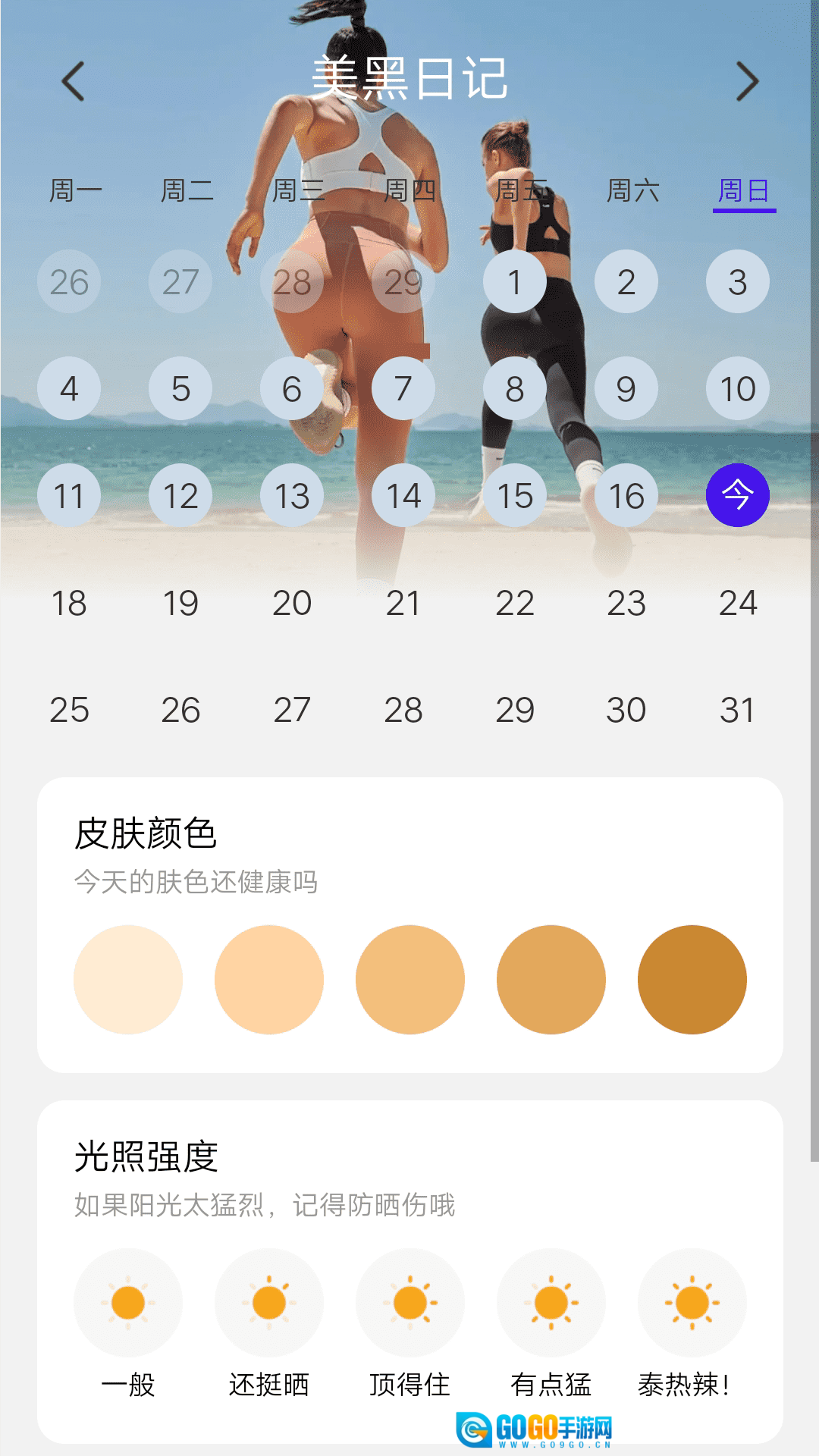819x1456 pixels.
Task: Choose the middle tan skin tone
Action: point(410,979)
